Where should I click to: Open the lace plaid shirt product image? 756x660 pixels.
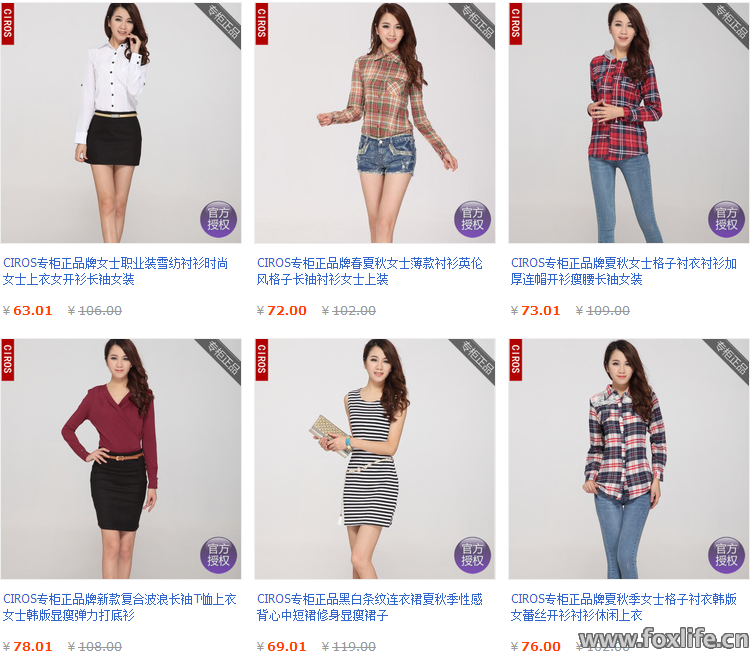[x=628, y=458]
